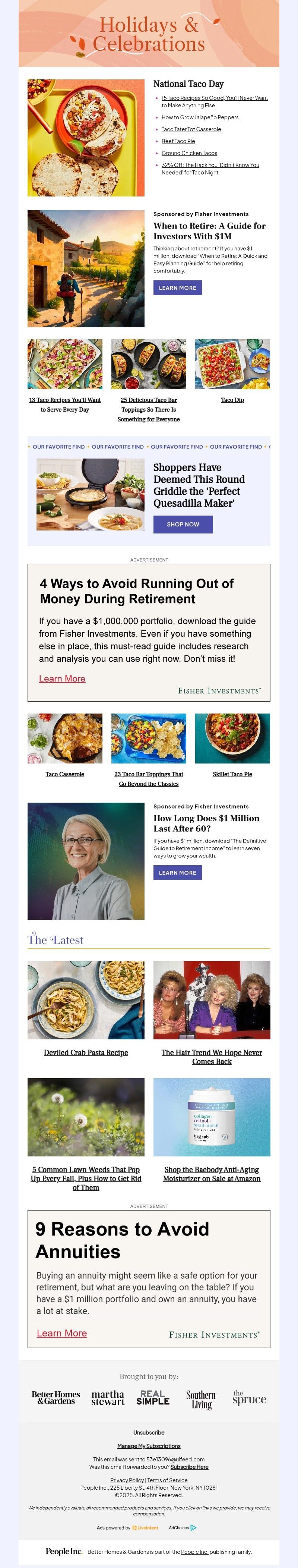The width and height of the screenshot is (298, 1568).
Task: Open the Ground Chicken Tacos link
Action: click(x=189, y=153)
